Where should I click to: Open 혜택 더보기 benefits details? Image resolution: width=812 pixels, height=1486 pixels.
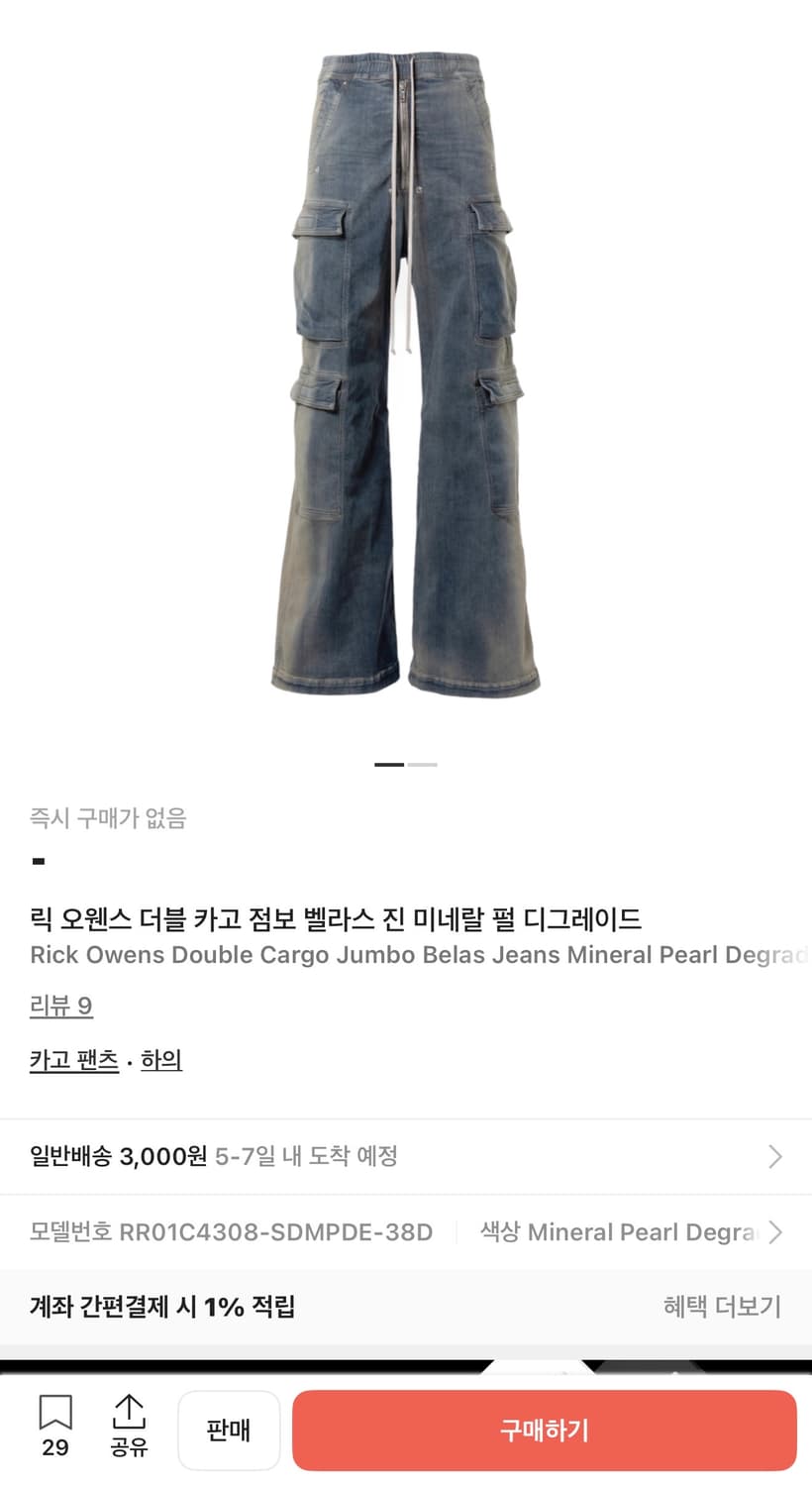720,1307
